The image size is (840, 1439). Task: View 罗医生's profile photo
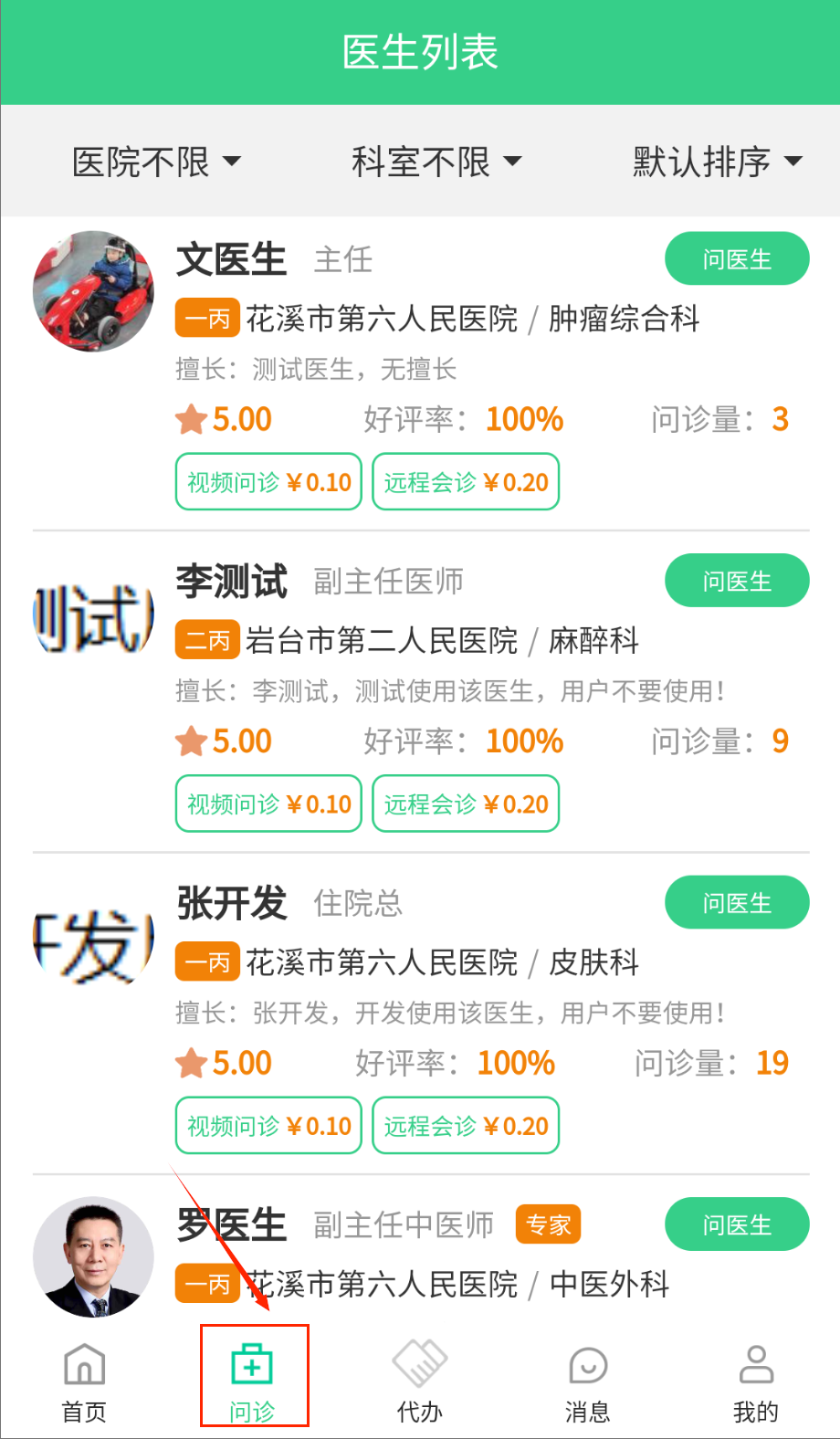click(93, 1257)
